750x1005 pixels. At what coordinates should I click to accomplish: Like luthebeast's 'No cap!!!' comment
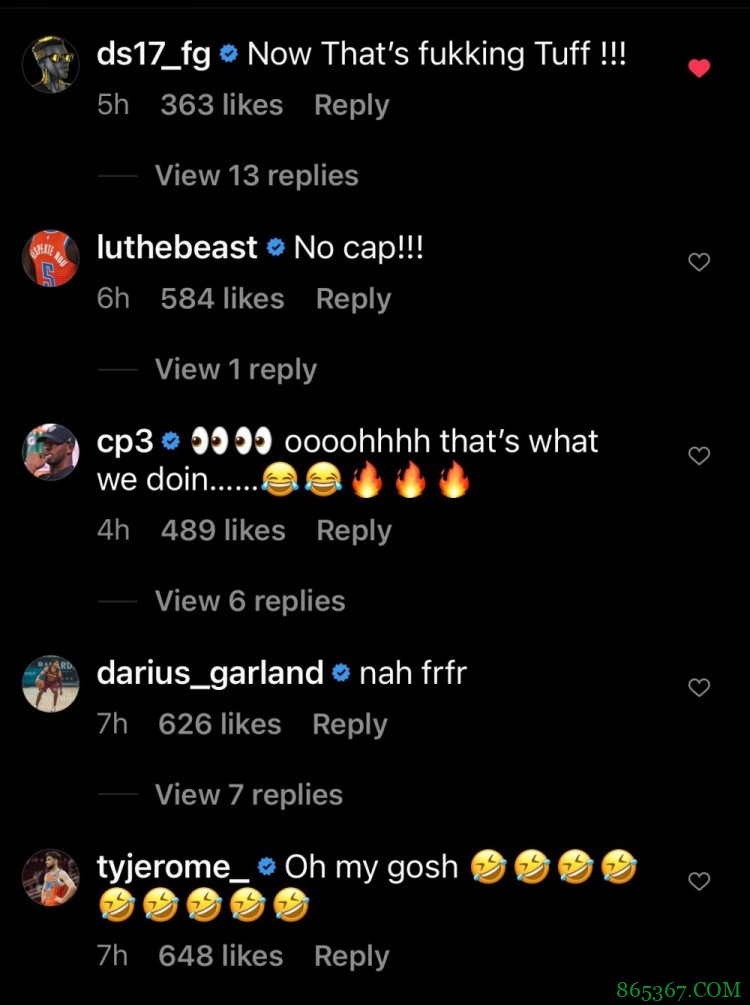point(700,262)
